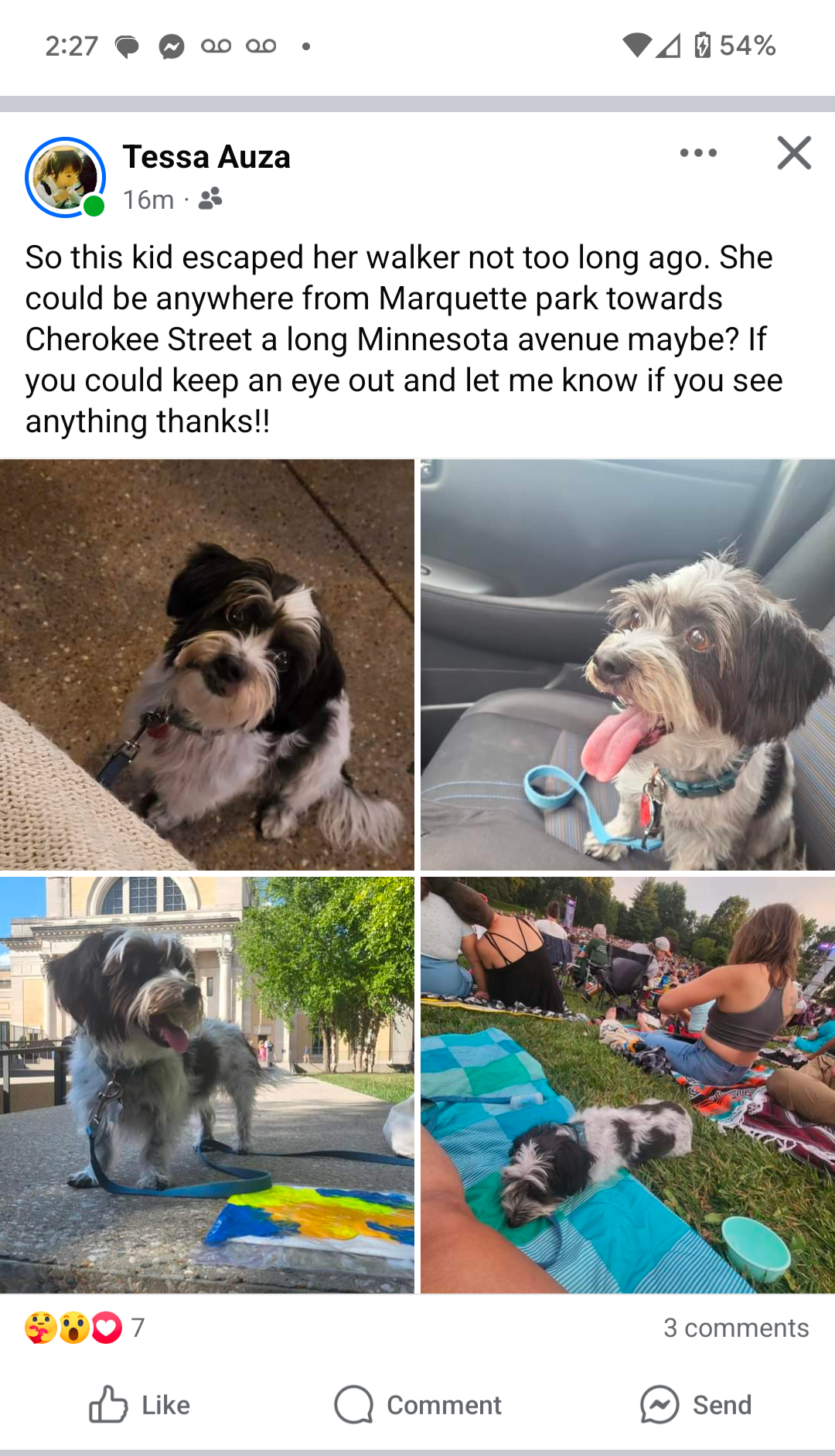Image resolution: width=835 pixels, height=1456 pixels.
Task: View photo of dog in car seat
Action: (x=628, y=665)
